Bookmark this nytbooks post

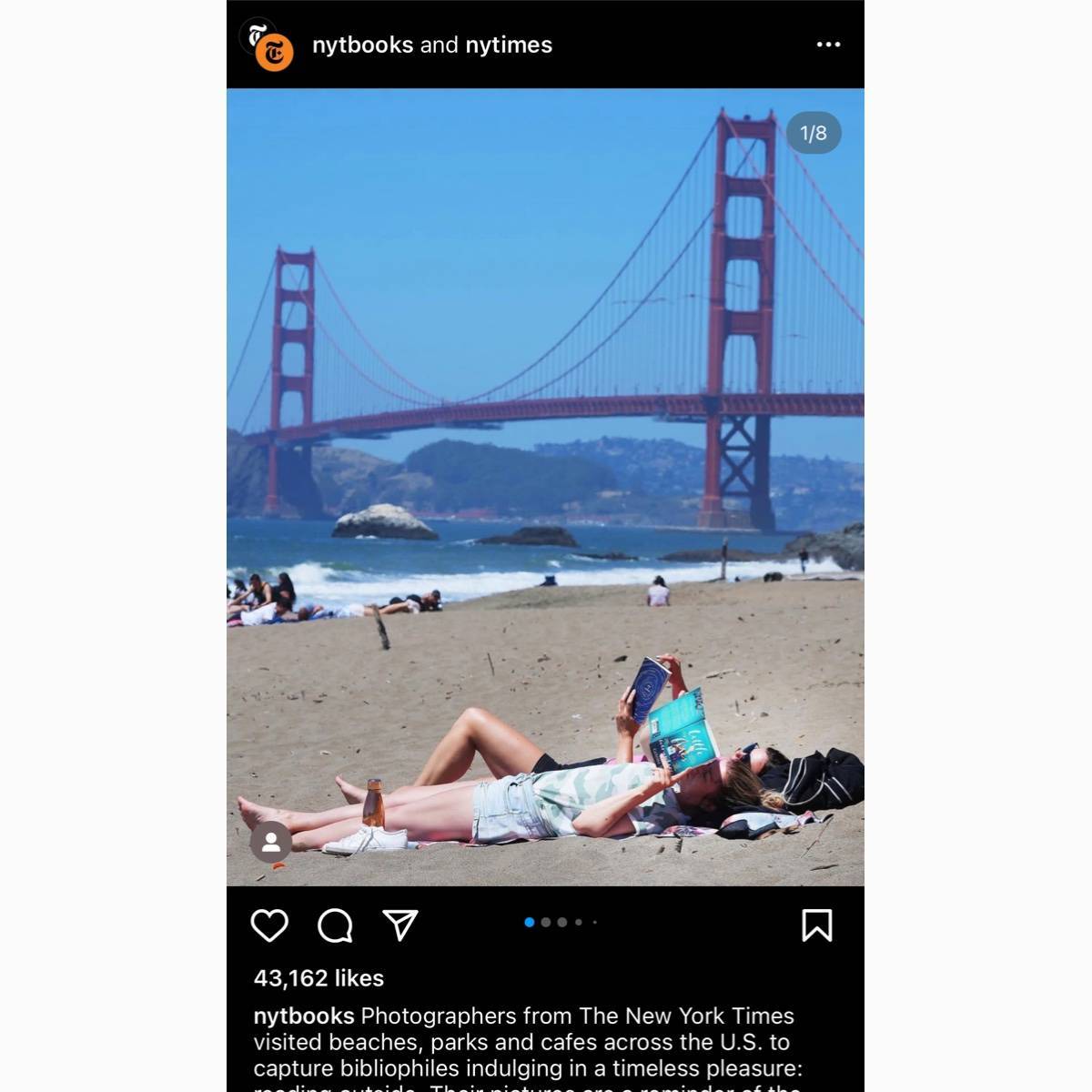pos(816,925)
